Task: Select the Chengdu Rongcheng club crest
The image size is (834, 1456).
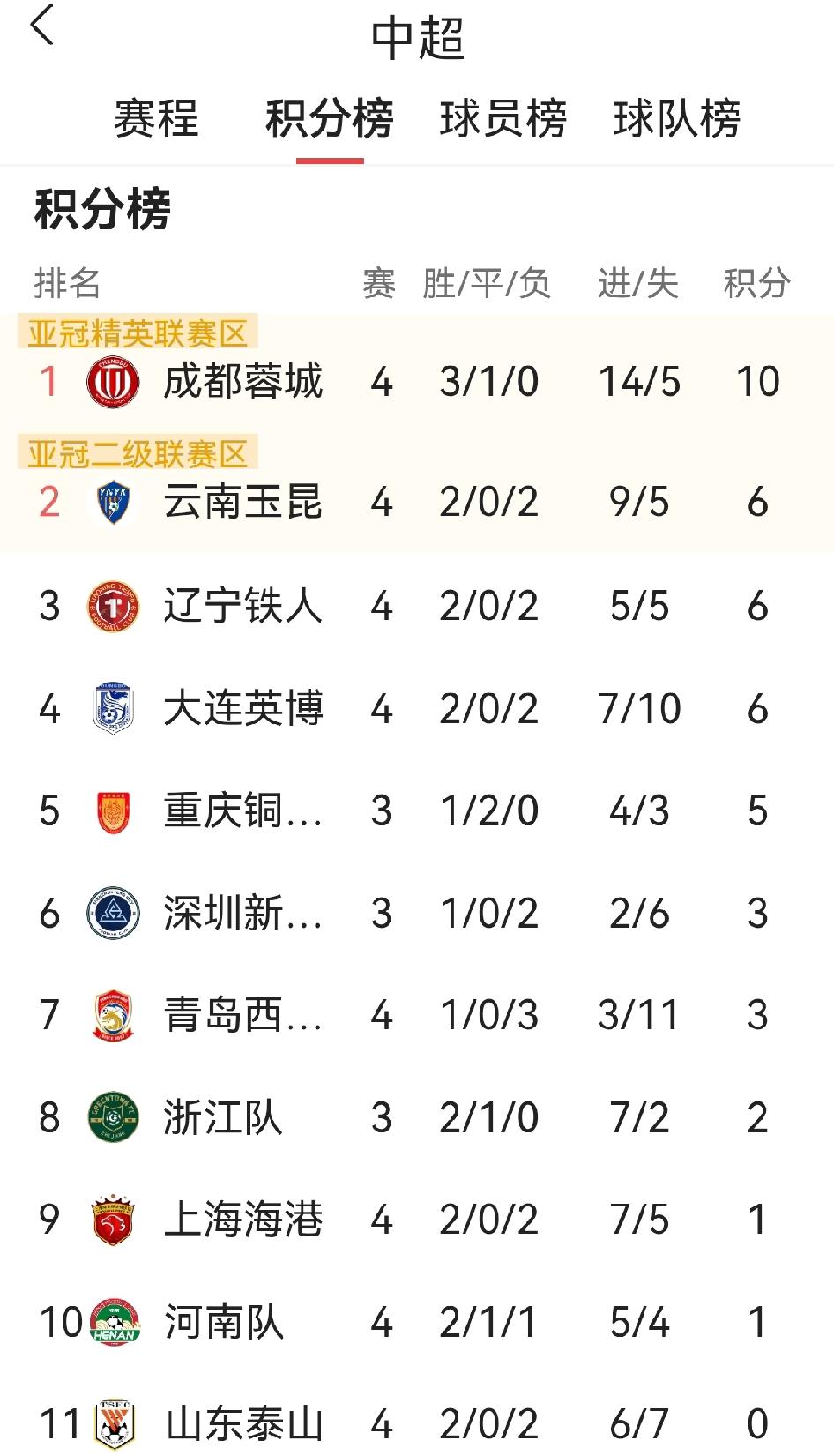Action: coord(111,381)
